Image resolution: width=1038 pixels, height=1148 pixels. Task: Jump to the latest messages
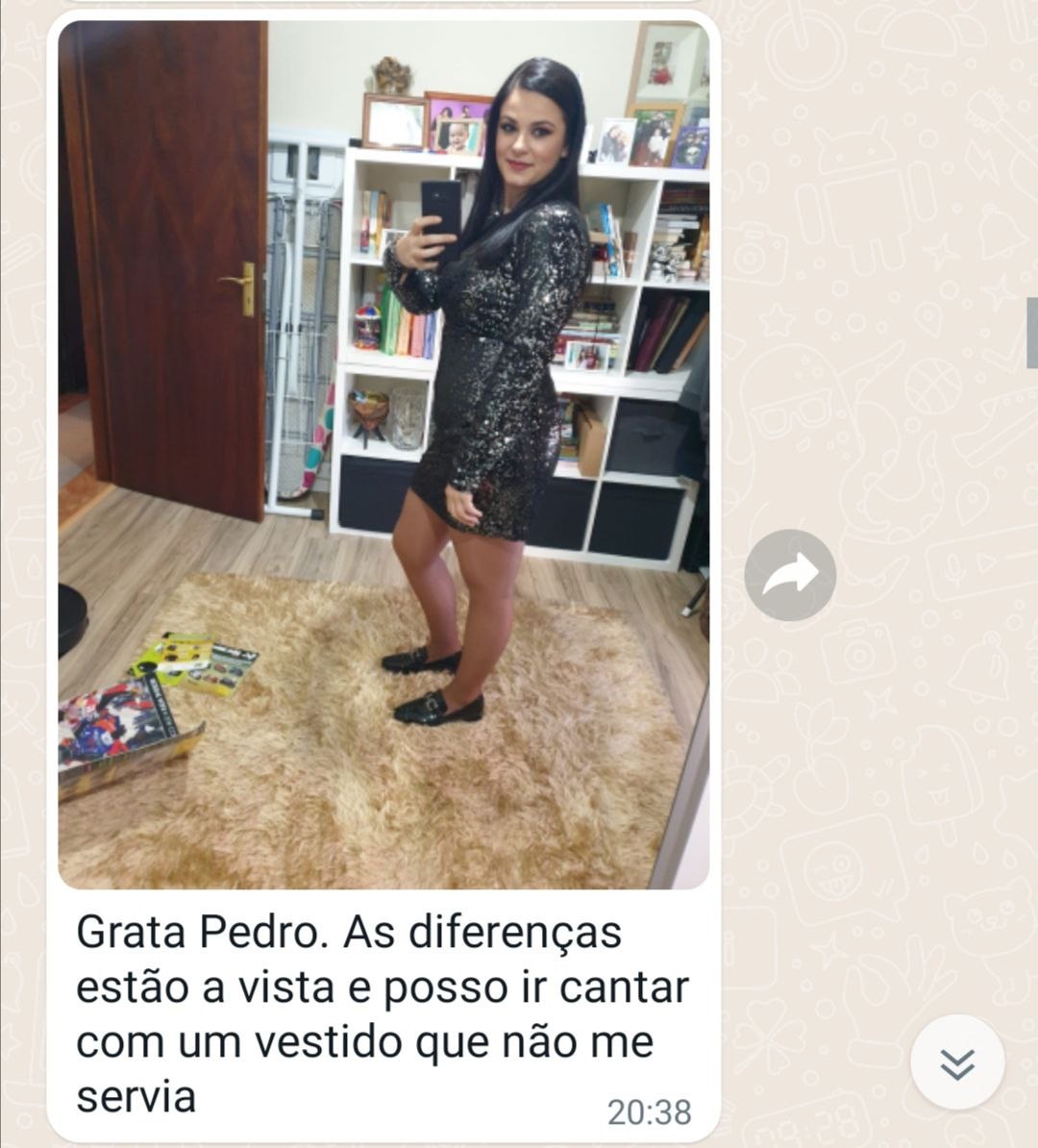(x=956, y=1062)
